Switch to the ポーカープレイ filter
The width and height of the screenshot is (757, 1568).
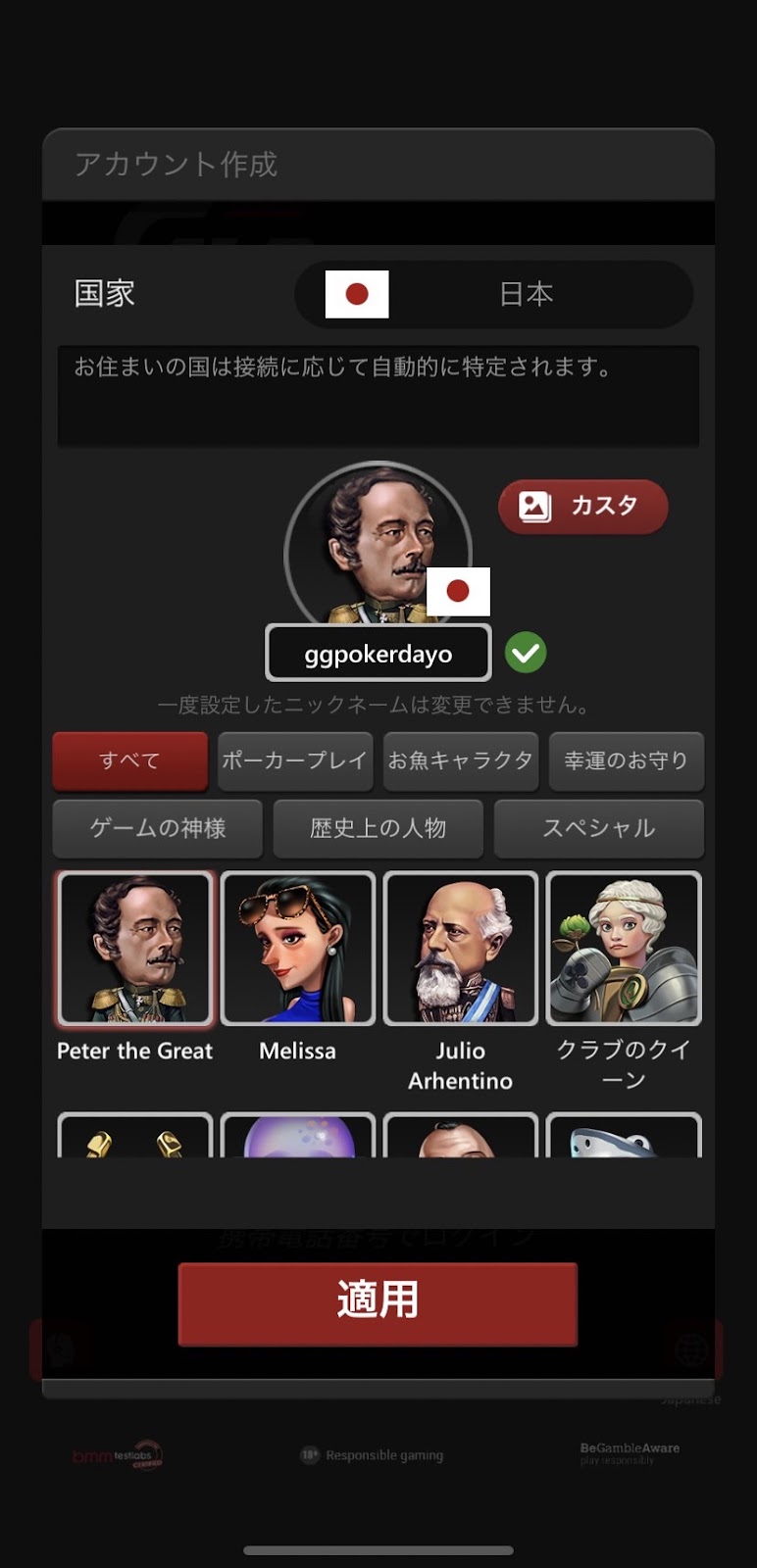(295, 760)
